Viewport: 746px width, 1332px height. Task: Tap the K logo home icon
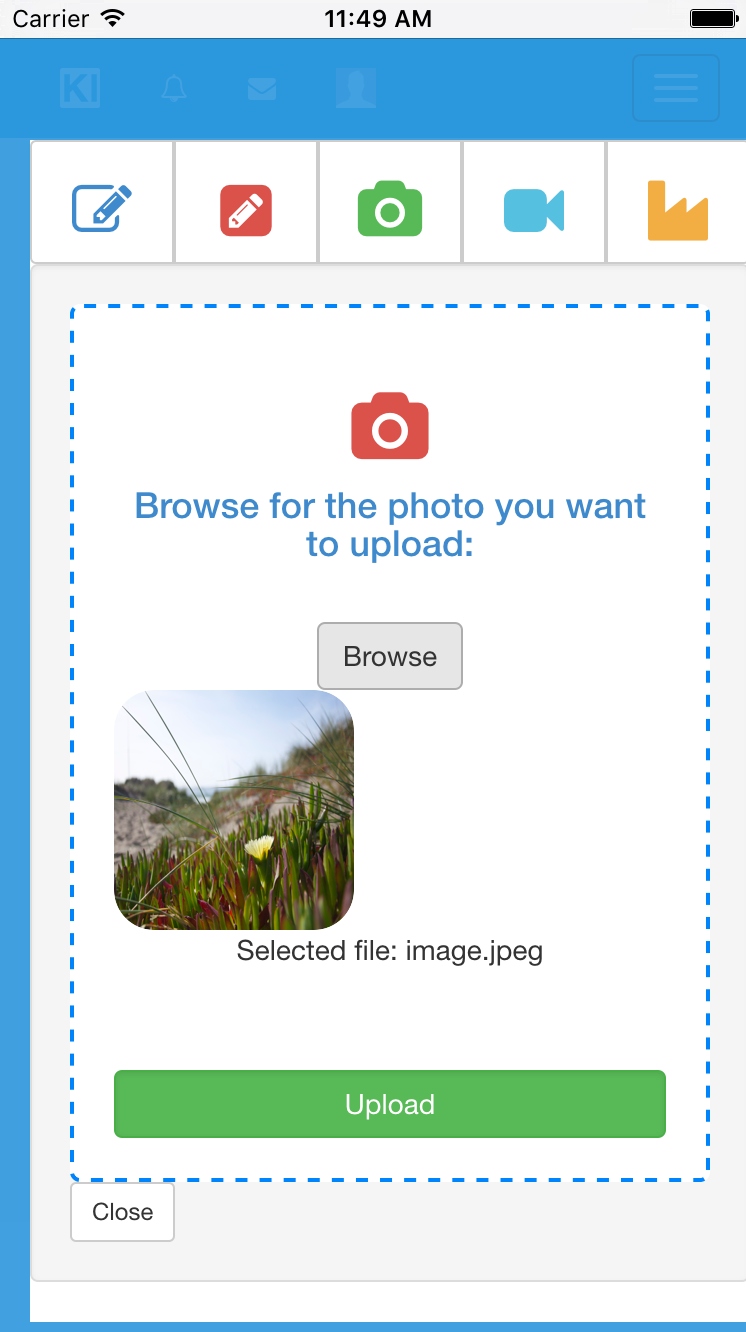pyautogui.click(x=79, y=88)
